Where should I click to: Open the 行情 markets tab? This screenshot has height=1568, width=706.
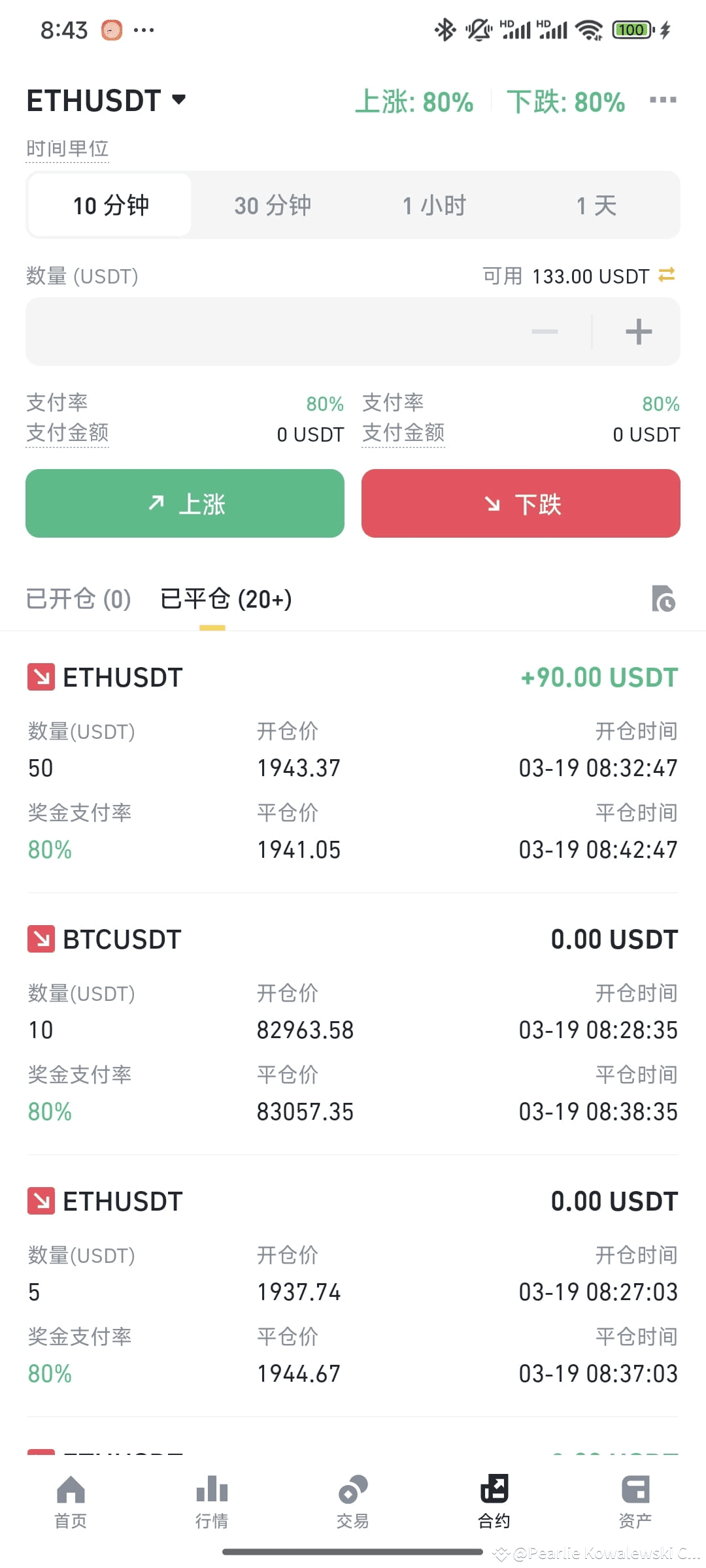pos(212,1501)
